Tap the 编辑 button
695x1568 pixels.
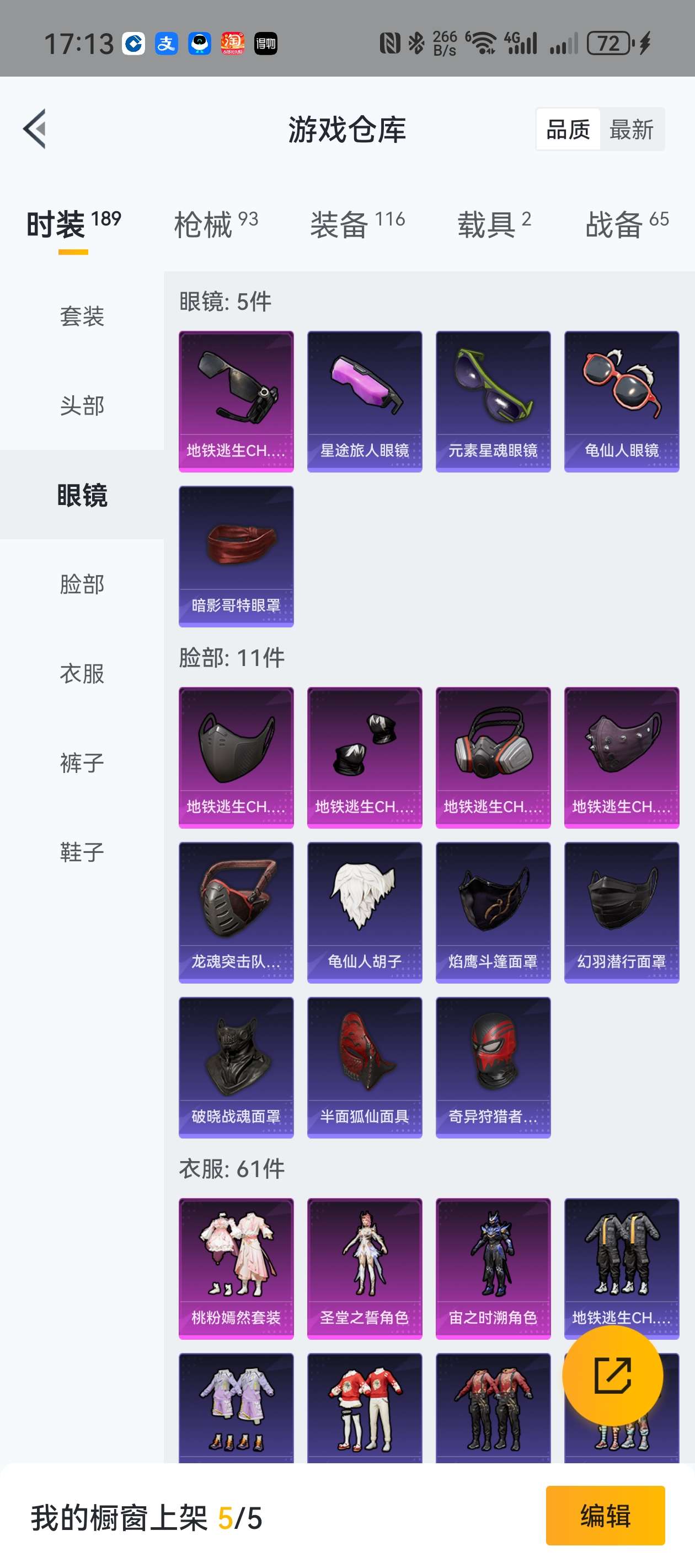[x=605, y=1515]
